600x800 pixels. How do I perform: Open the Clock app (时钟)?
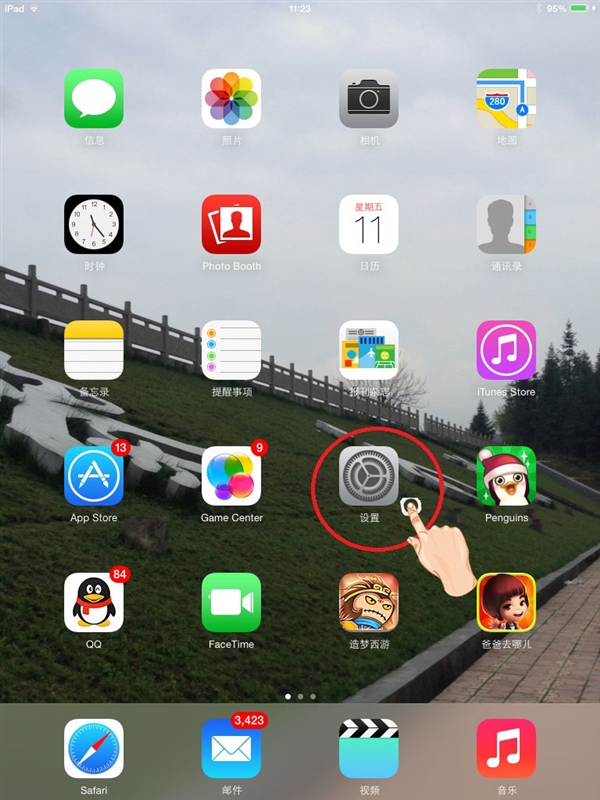pos(94,224)
